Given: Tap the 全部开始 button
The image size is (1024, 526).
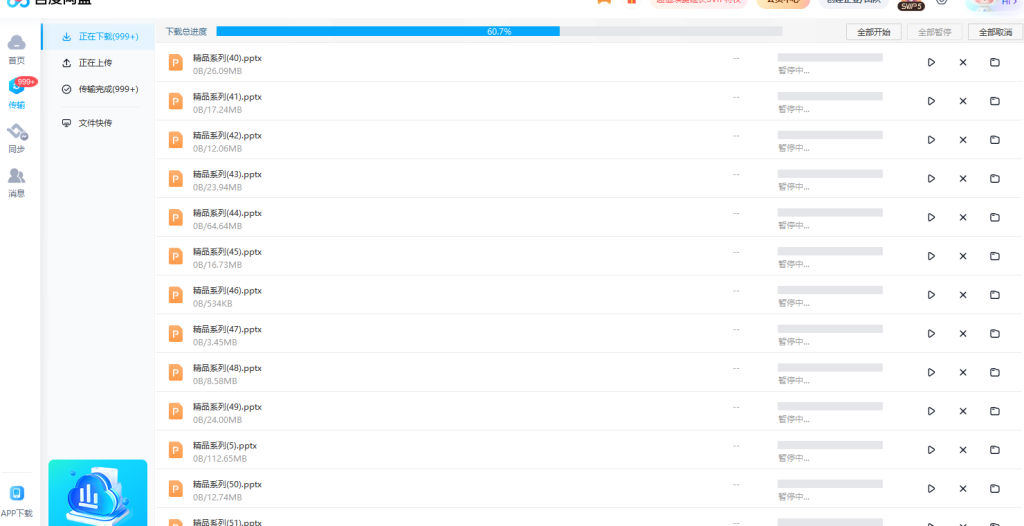Looking at the screenshot, I should [873, 32].
